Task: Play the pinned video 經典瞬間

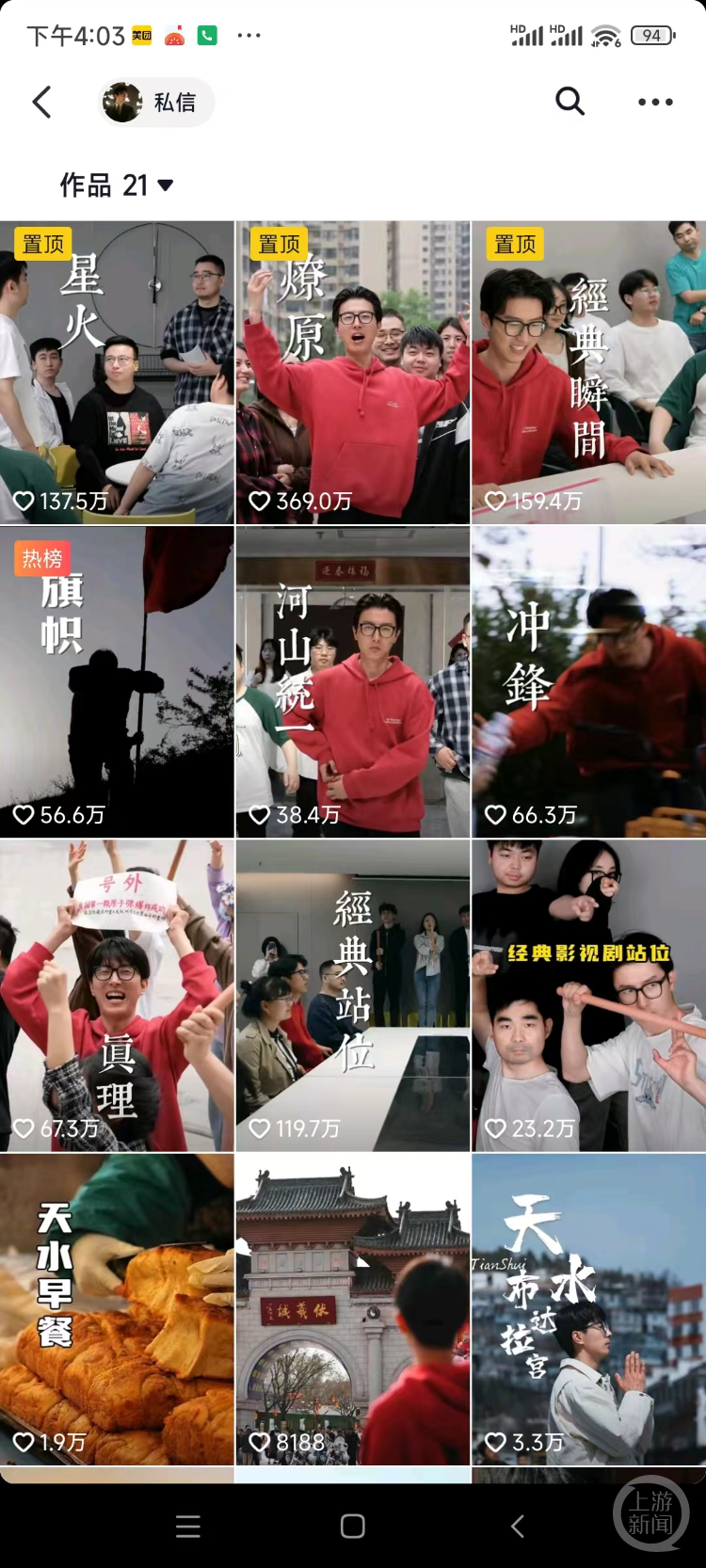Action: (589, 373)
